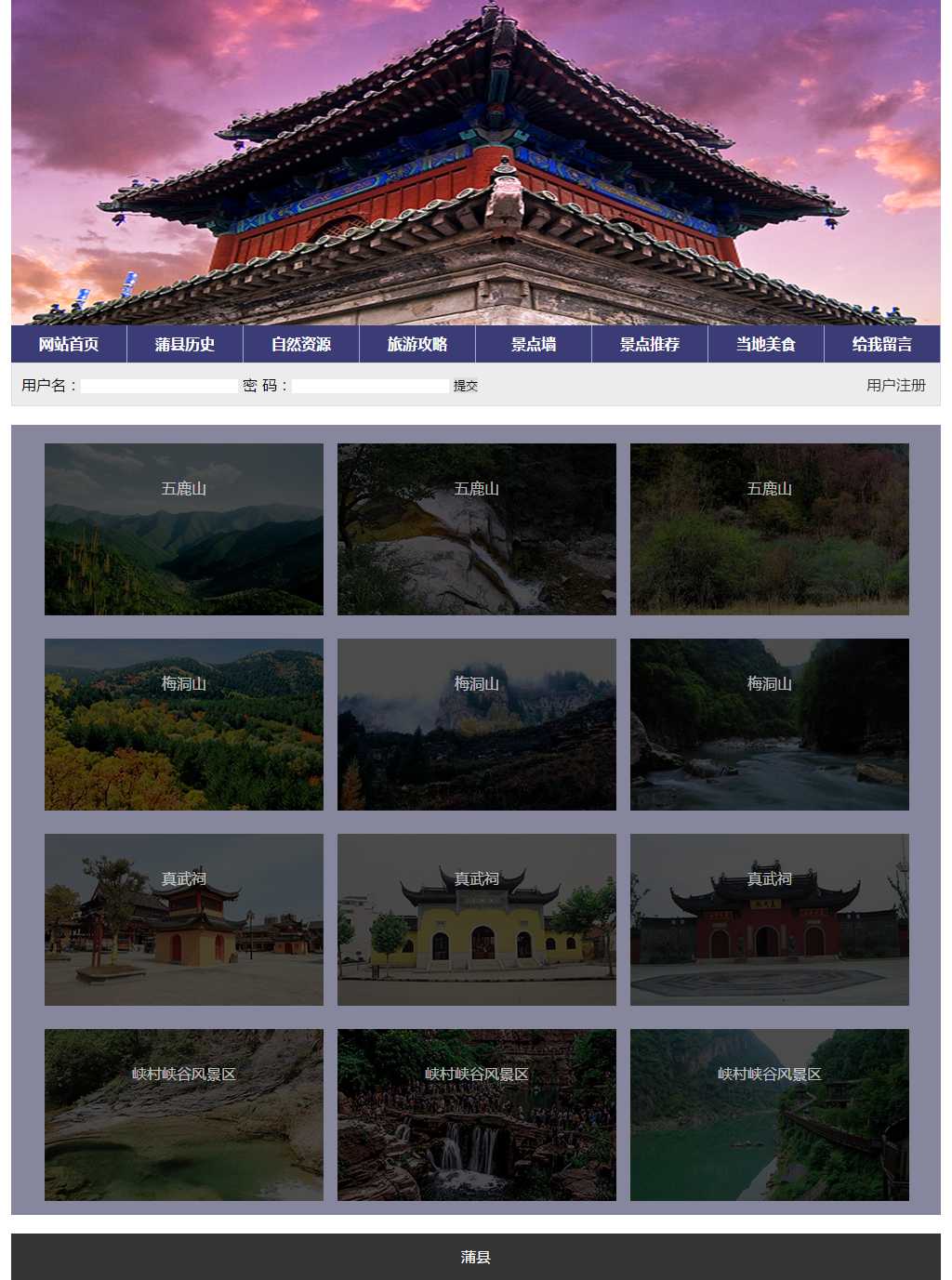Open the 真武祠 yellow temple photo
The width and height of the screenshot is (952, 1280).
(477, 919)
